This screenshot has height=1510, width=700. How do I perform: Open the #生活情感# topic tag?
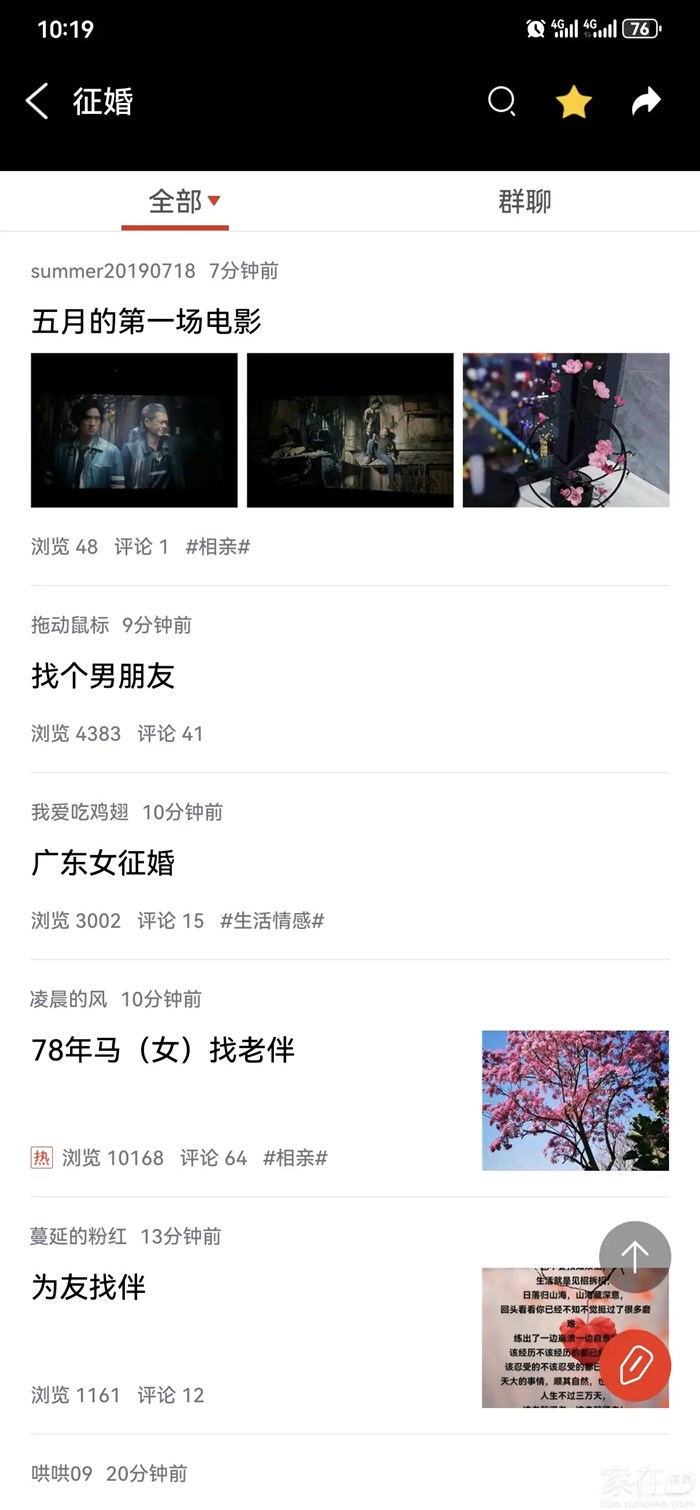point(272,920)
